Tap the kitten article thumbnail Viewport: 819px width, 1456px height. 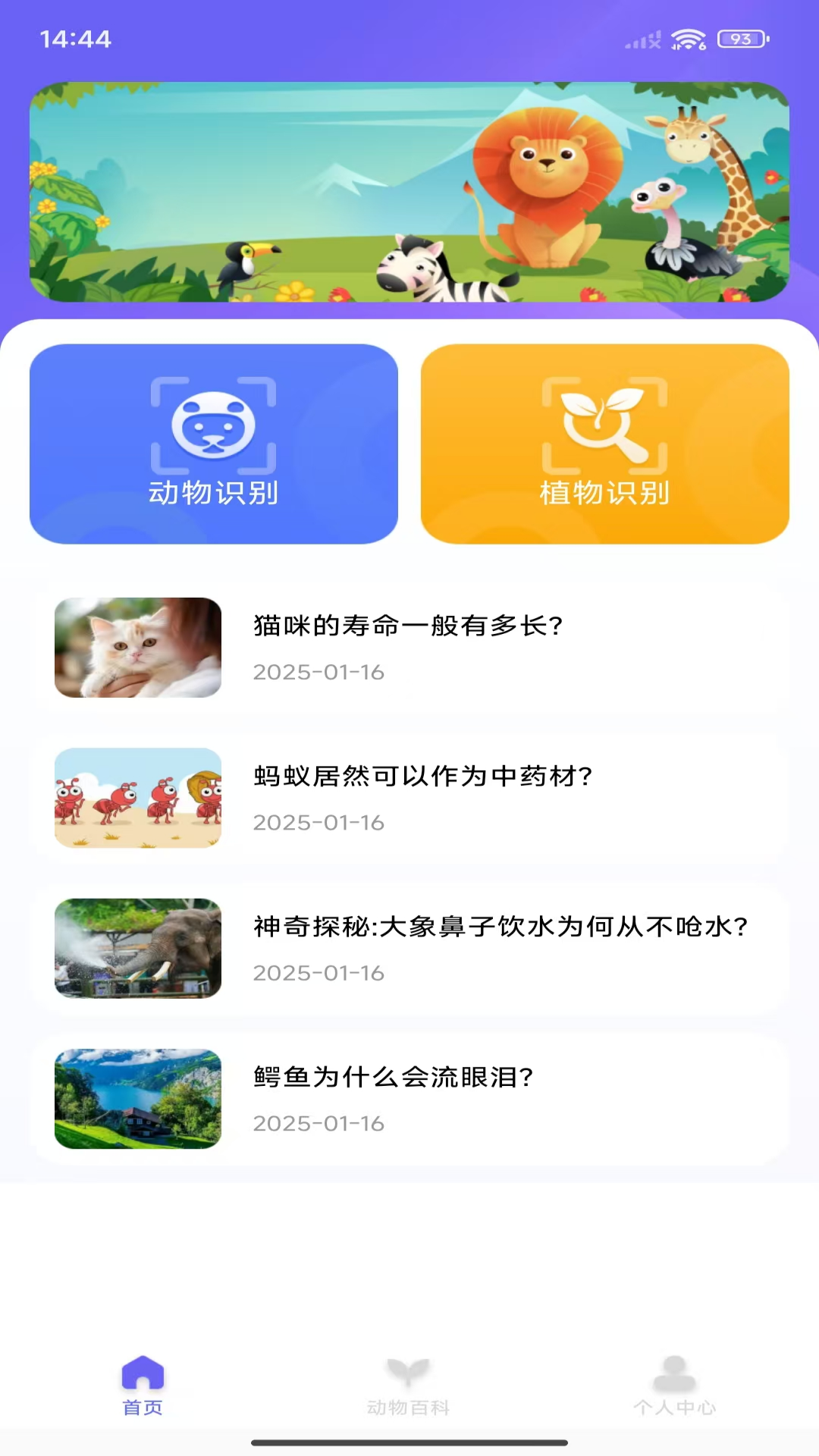pos(137,648)
